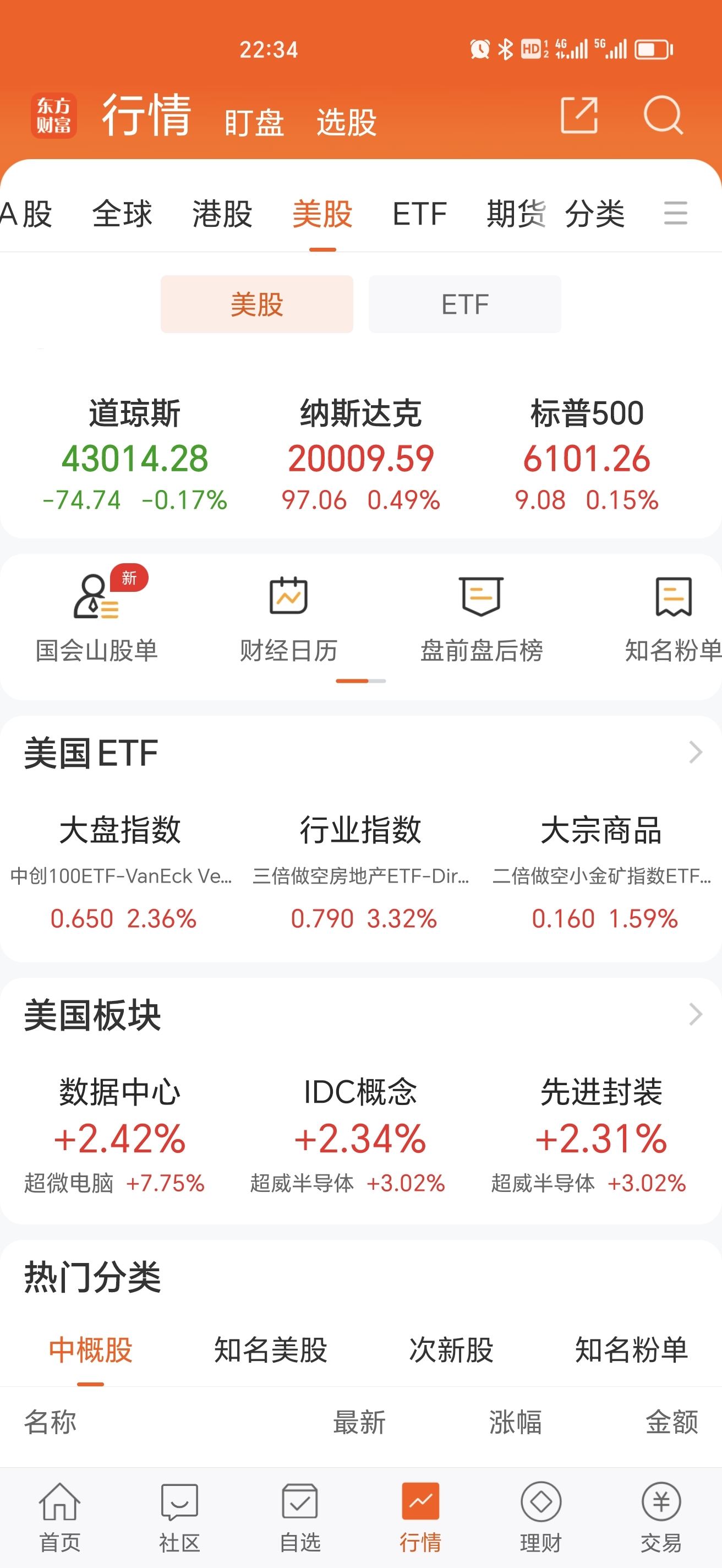Image resolution: width=722 pixels, height=1568 pixels.
Task: Switch to the 选股 tab
Action: 347,122
